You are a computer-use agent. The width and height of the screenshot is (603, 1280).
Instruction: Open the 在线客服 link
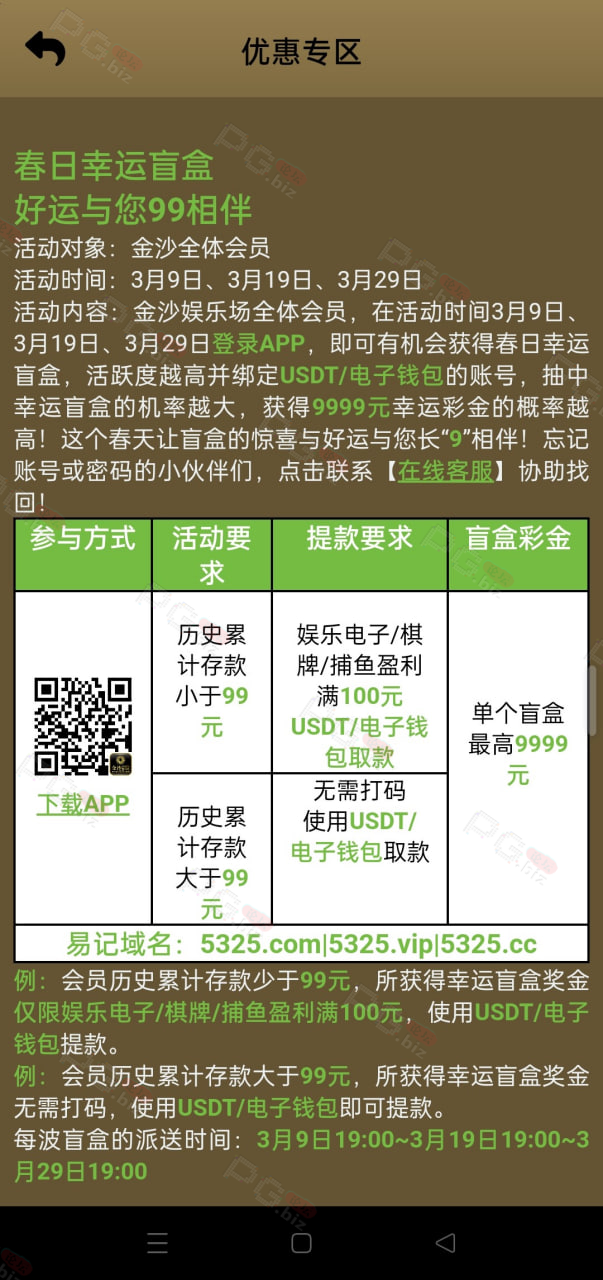446,470
